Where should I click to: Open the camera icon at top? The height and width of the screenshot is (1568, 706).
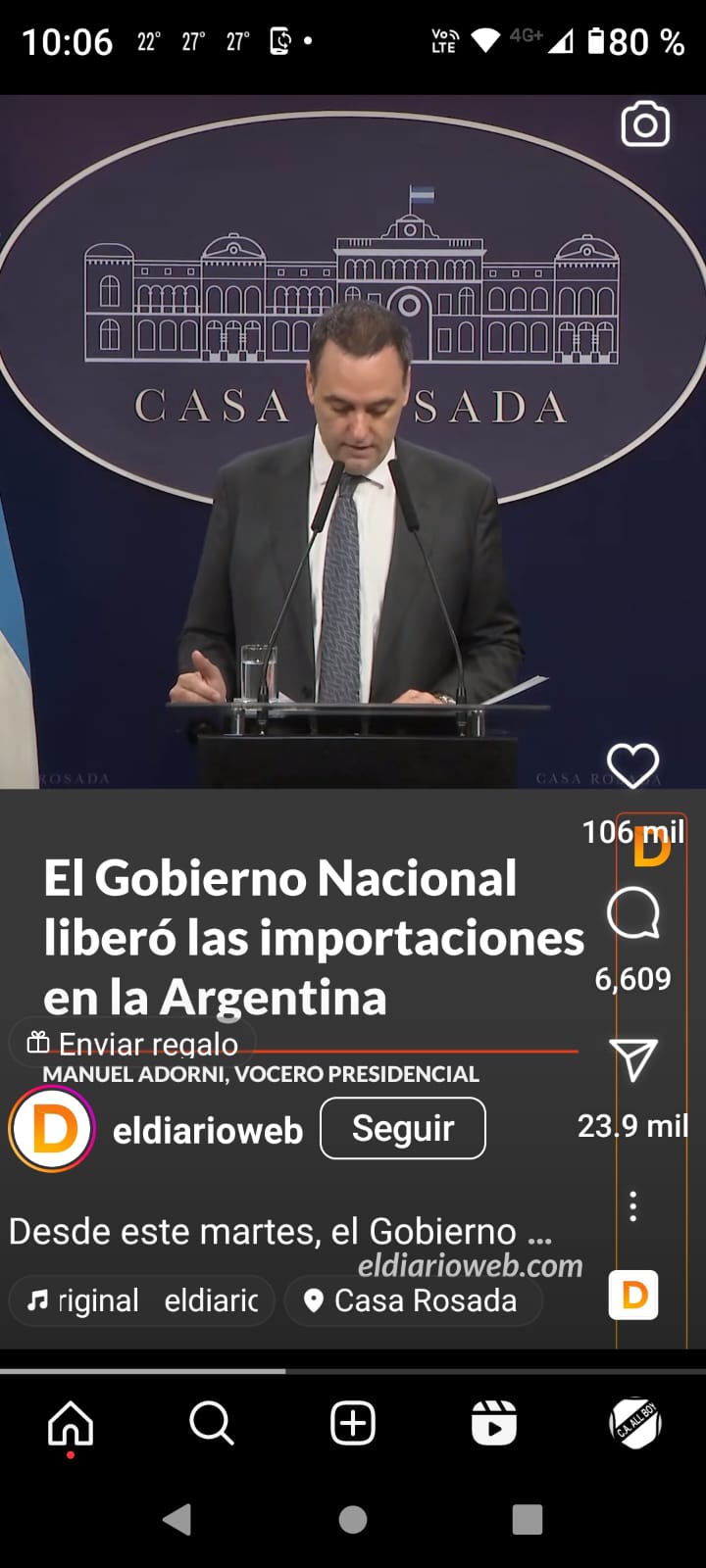click(645, 125)
